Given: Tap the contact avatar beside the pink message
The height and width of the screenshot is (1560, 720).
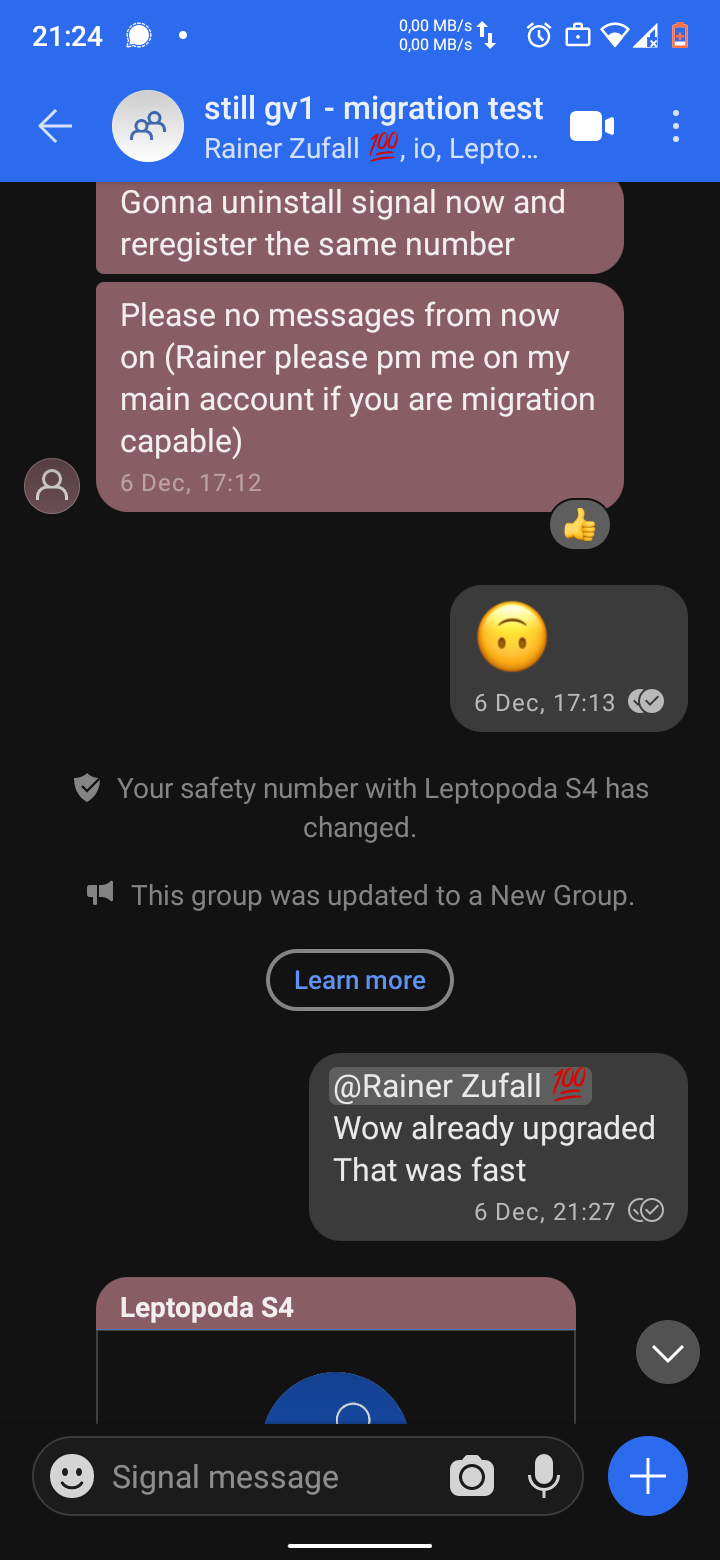Looking at the screenshot, I should [x=51, y=485].
